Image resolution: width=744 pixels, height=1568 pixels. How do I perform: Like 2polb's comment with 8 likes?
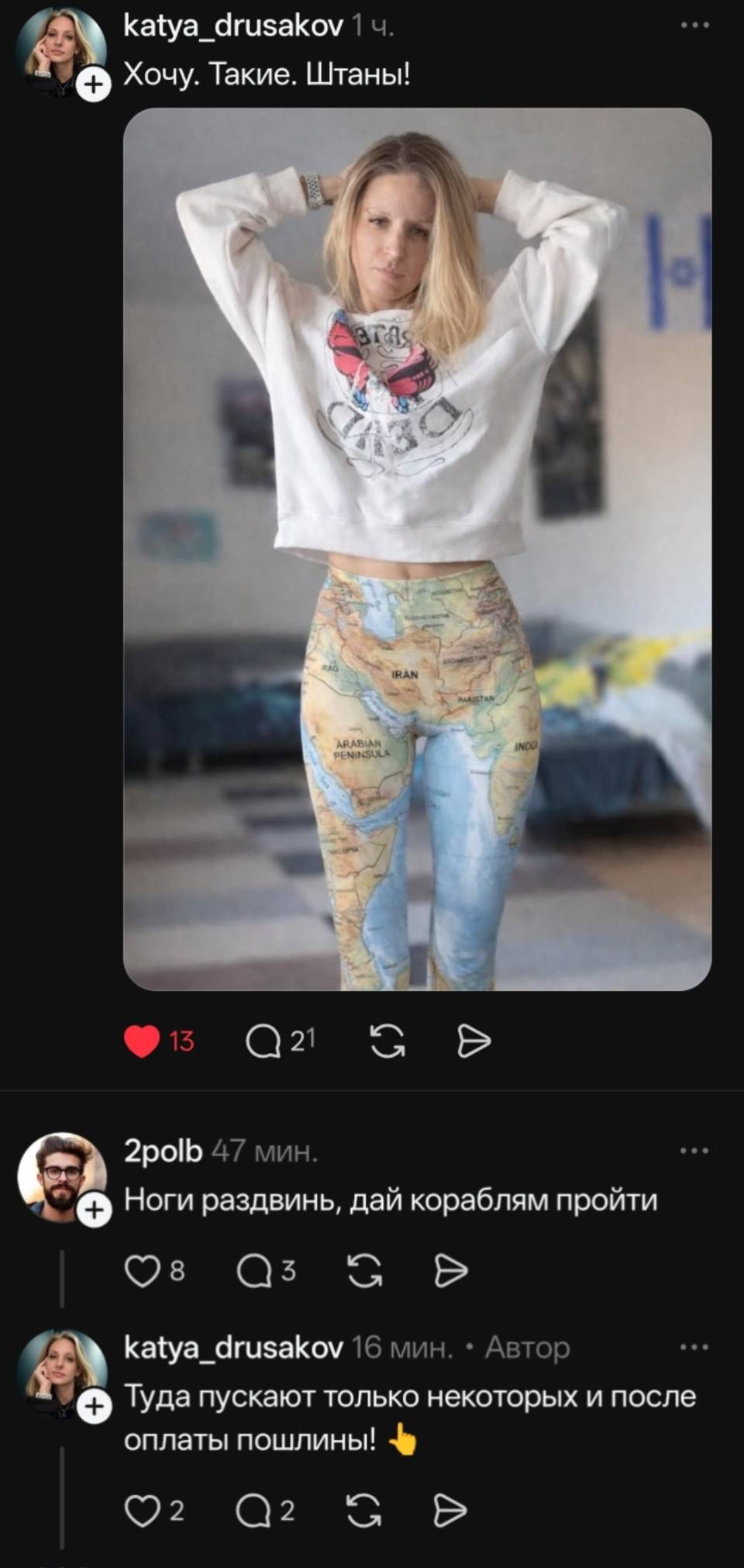pyautogui.click(x=142, y=1271)
